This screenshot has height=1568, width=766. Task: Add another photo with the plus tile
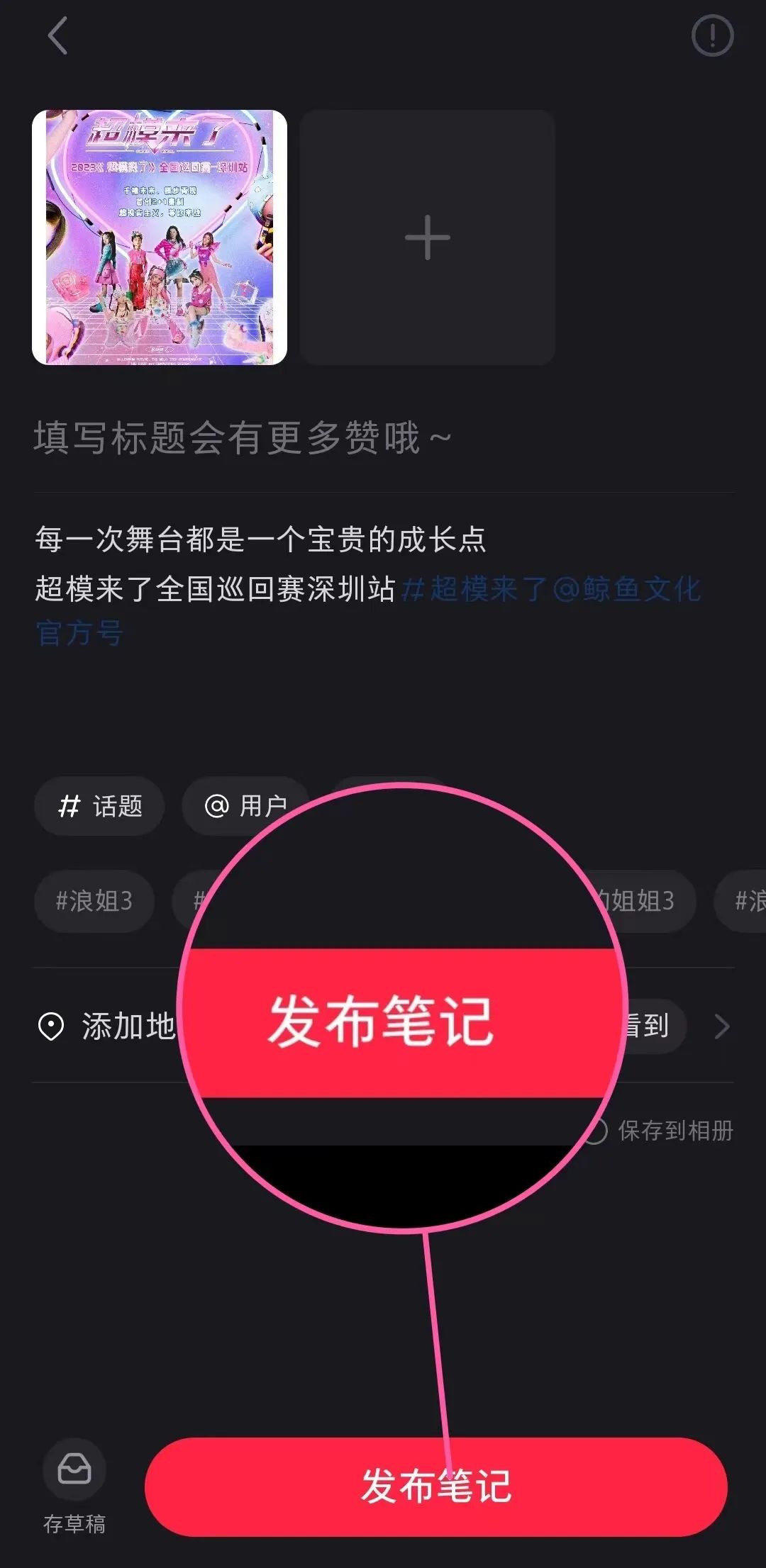coord(427,237)
